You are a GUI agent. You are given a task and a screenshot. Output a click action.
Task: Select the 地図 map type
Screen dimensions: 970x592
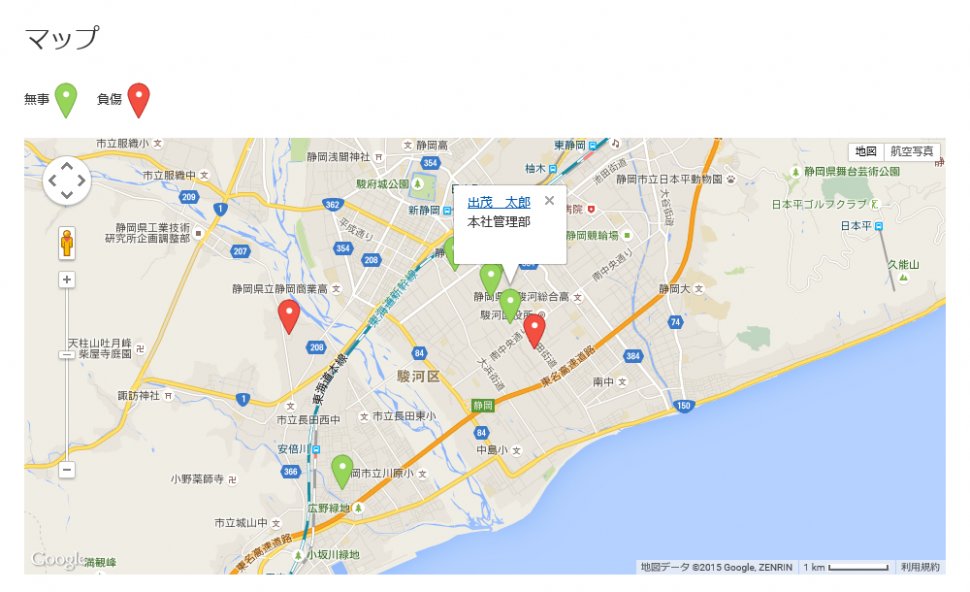865,152
